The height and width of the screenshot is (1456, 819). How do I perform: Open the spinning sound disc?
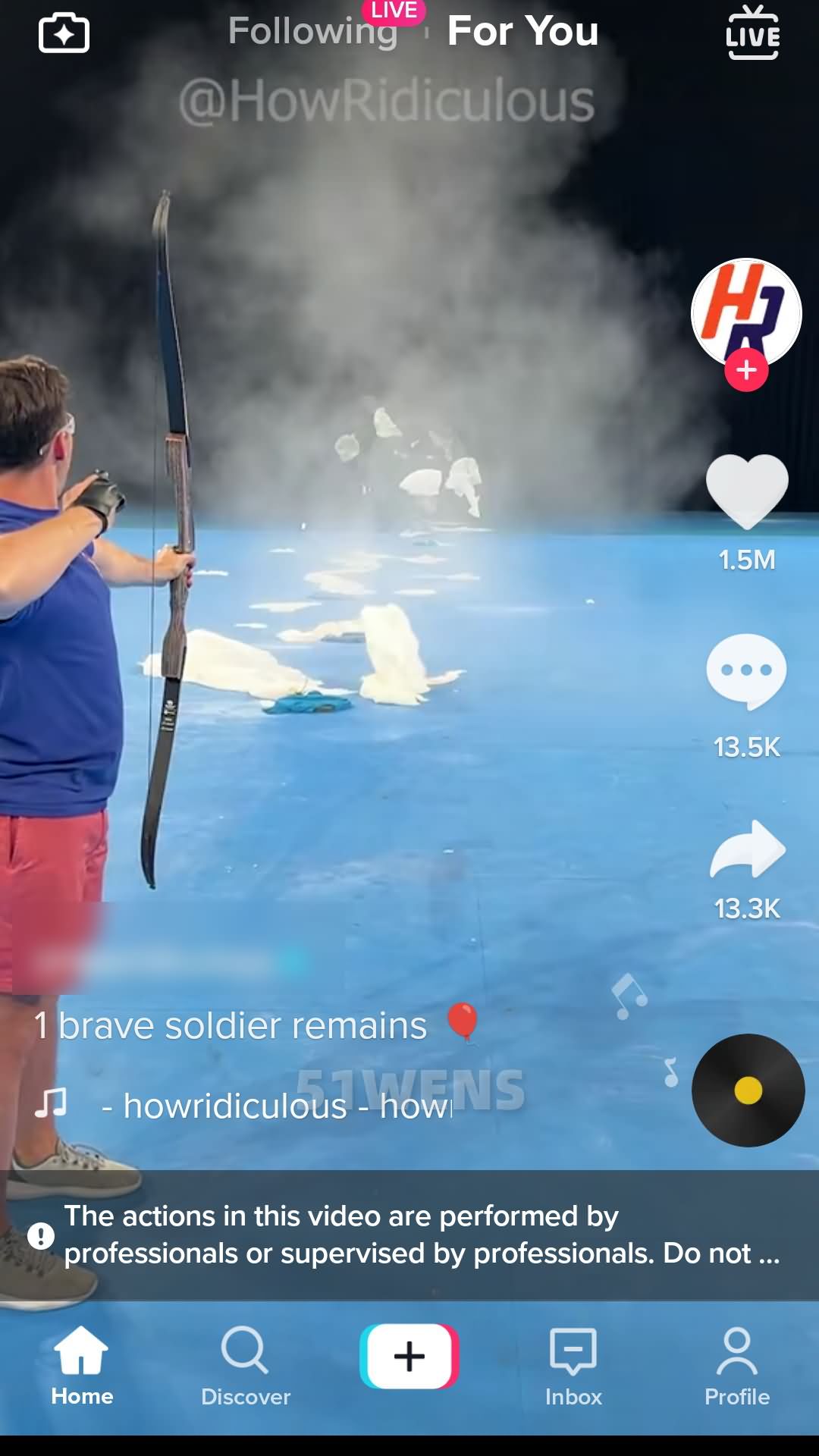[x=748, y=1090]
